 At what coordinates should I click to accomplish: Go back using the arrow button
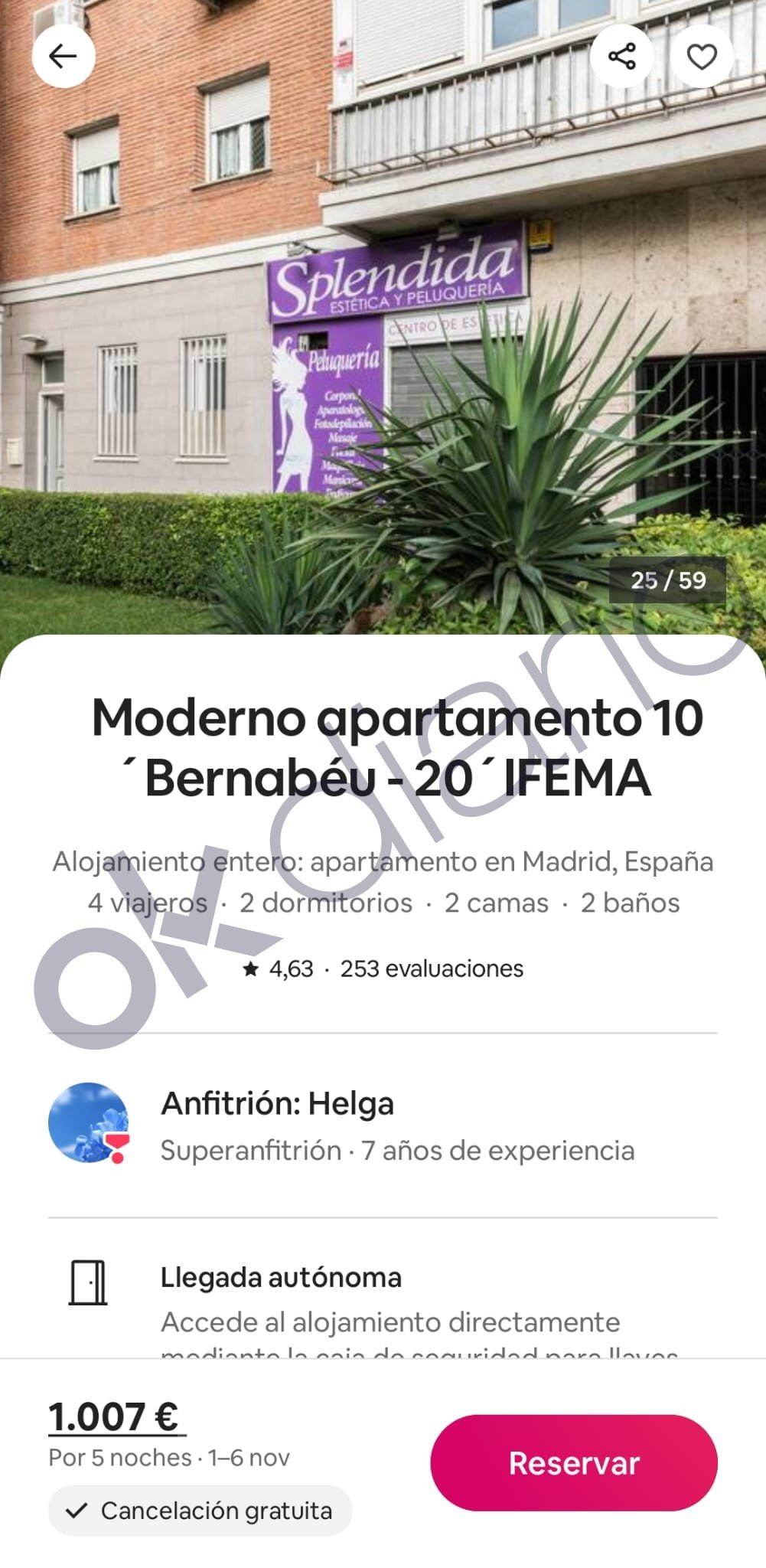coord(64,56)
